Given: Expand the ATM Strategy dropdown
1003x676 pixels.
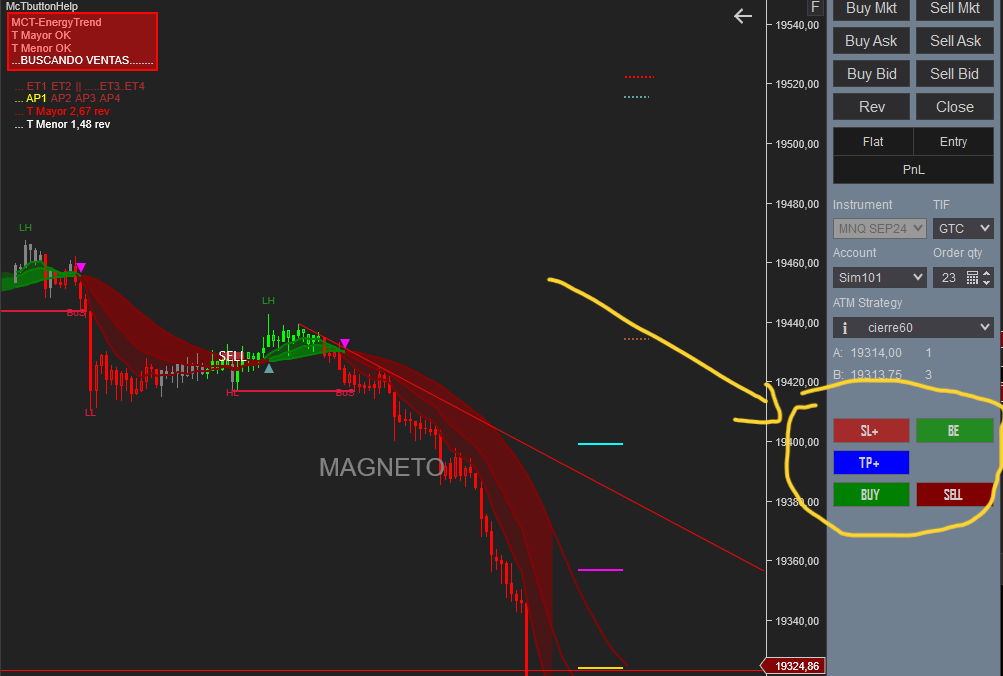Looking at the screenshot, I should point(913,327).
